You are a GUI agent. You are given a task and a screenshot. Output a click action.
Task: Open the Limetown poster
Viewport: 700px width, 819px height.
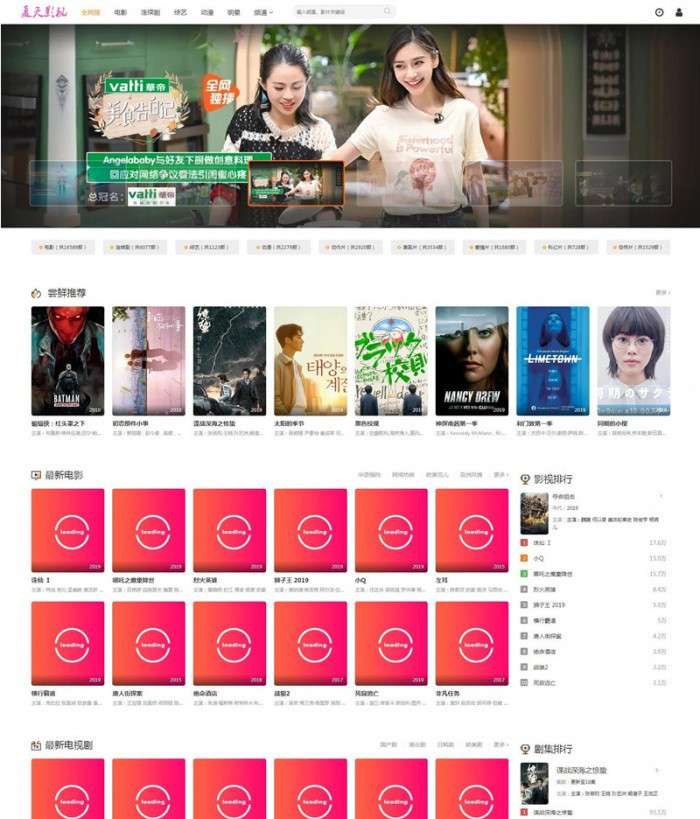553,361
